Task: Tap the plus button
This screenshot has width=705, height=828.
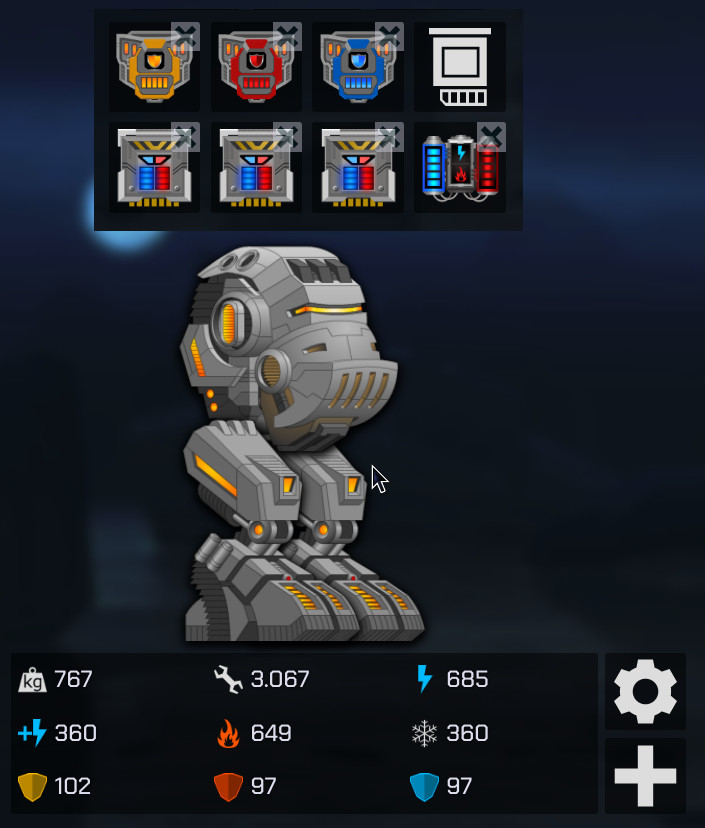Action: coord(645,775)
